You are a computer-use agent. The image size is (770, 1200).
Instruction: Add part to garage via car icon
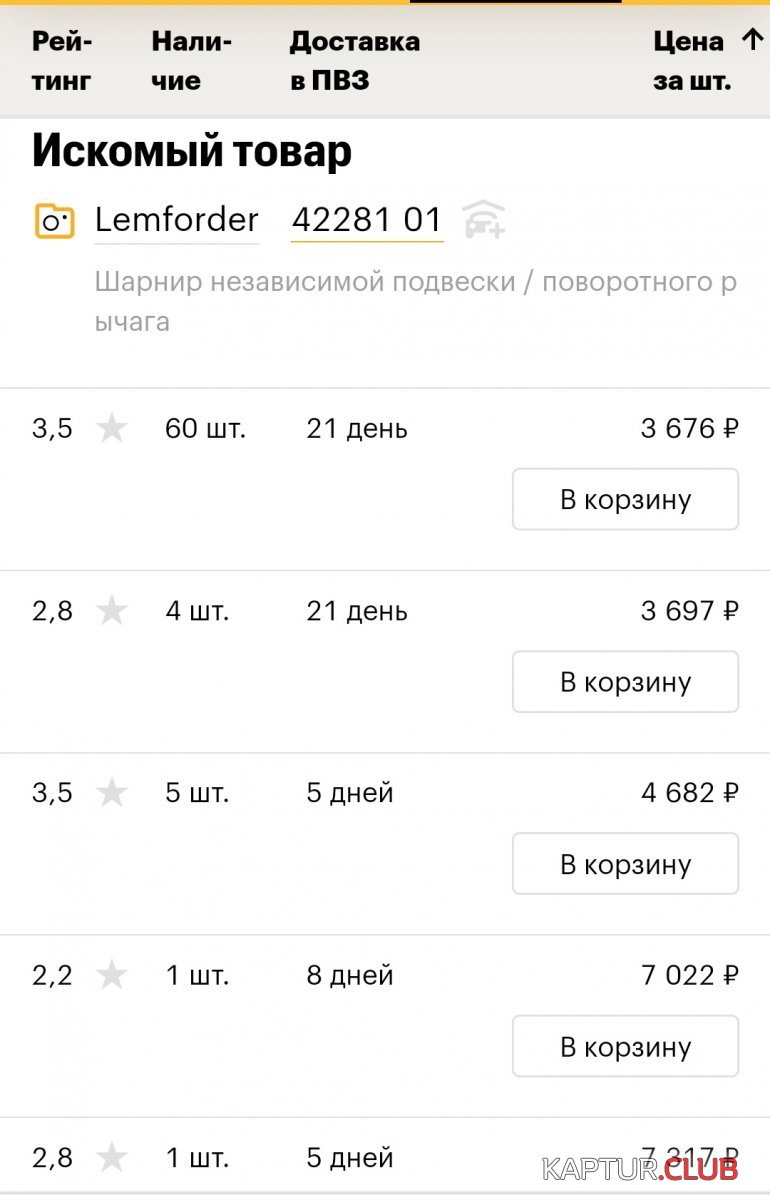tap(484, 220)
